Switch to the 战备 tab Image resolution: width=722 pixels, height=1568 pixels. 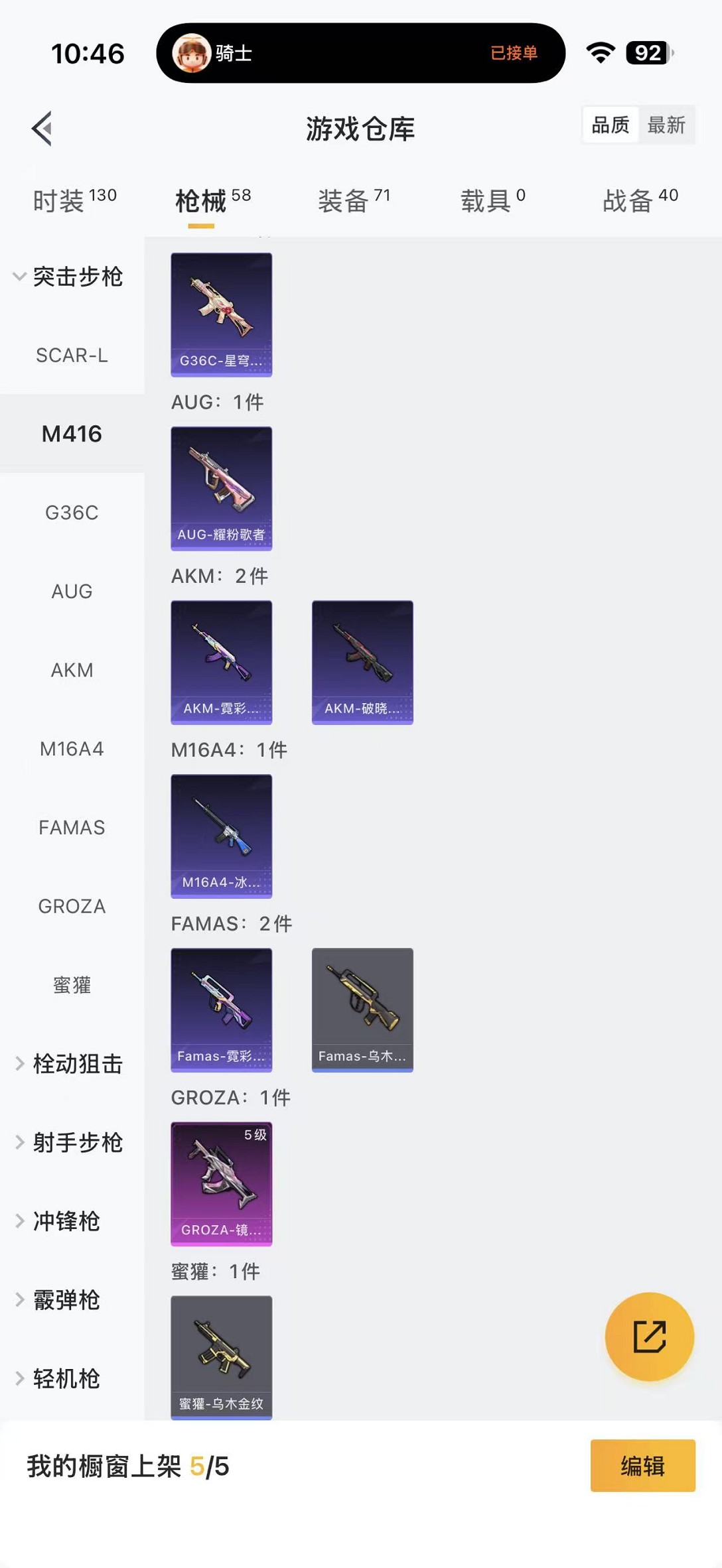pos(640,200)
